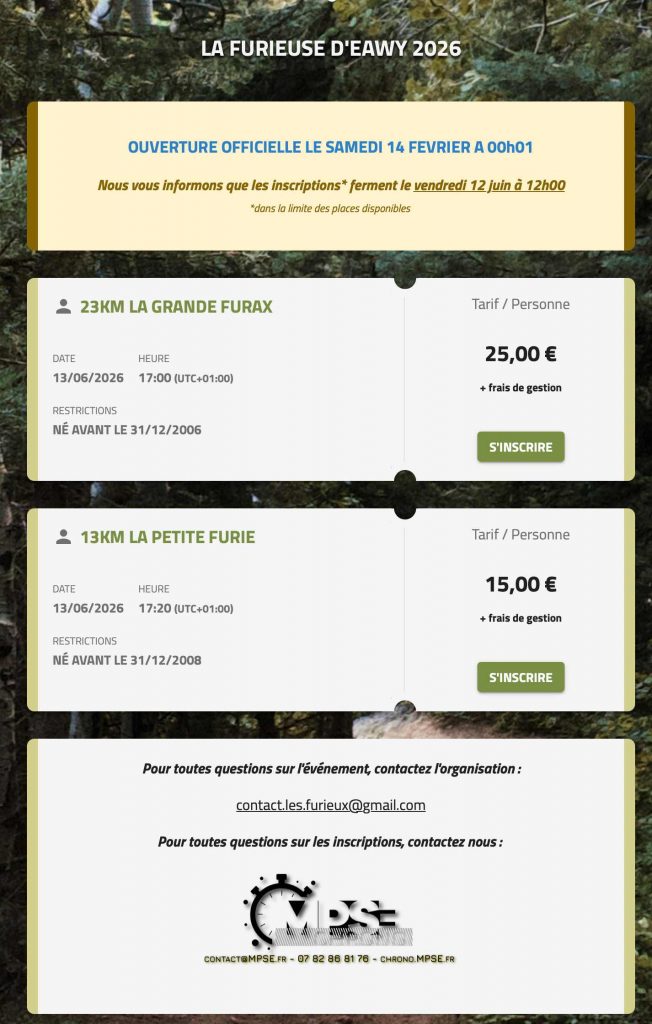Register for 13KM La Petite Furie

point(520,677)
